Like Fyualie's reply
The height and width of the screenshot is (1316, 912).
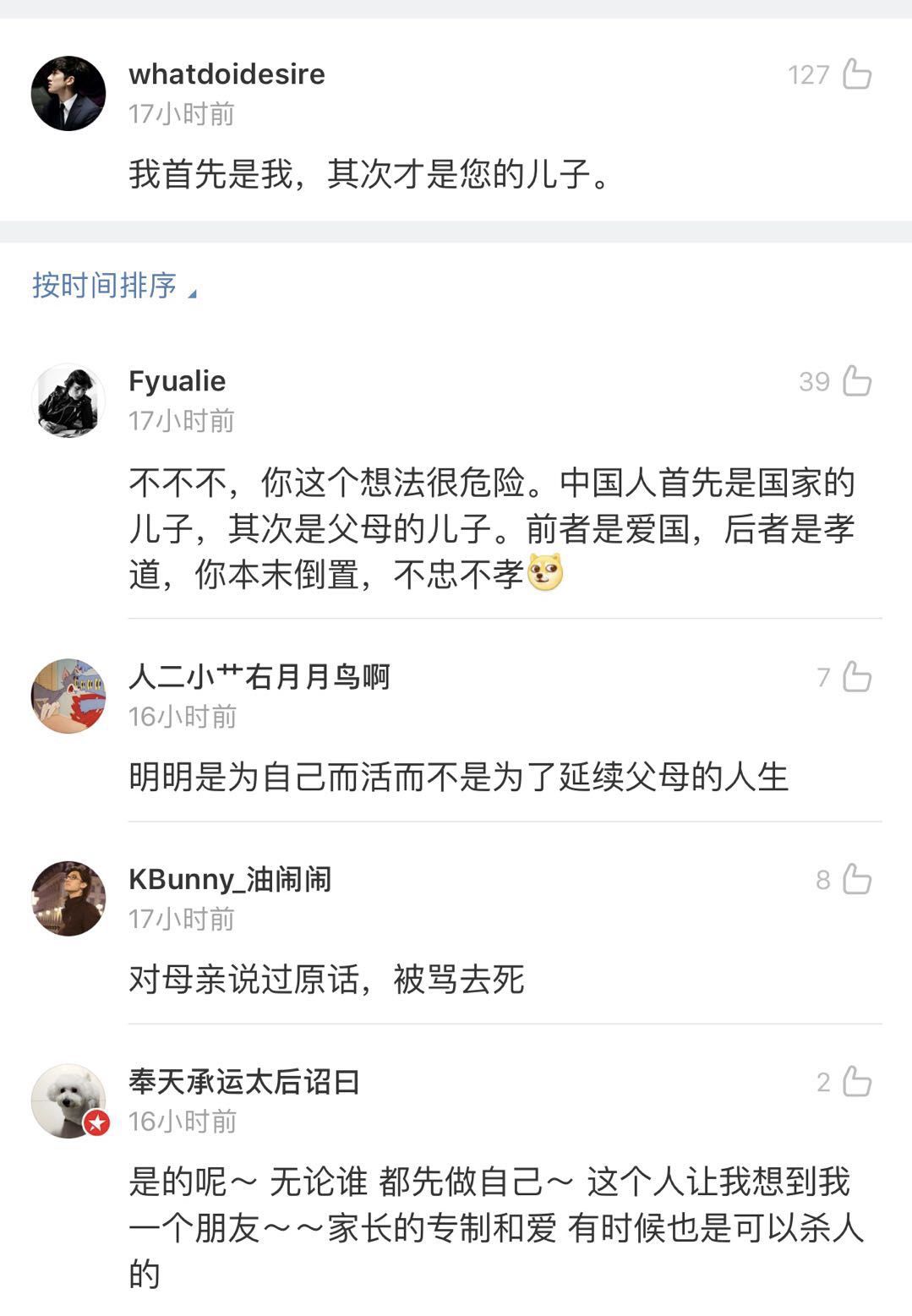click(x=856, y=381)
